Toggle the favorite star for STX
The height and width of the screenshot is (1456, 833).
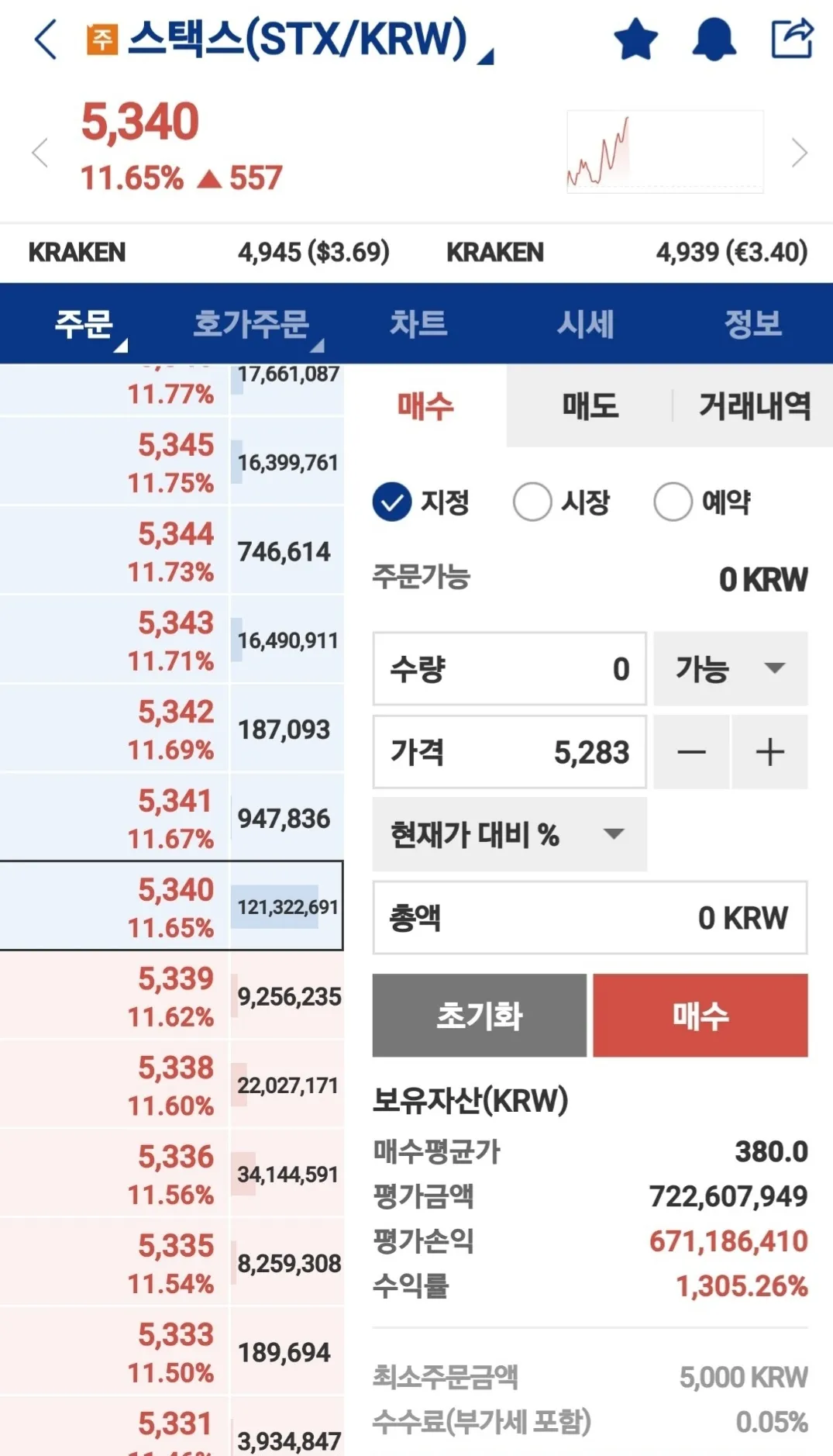click(x=635, y=40)
